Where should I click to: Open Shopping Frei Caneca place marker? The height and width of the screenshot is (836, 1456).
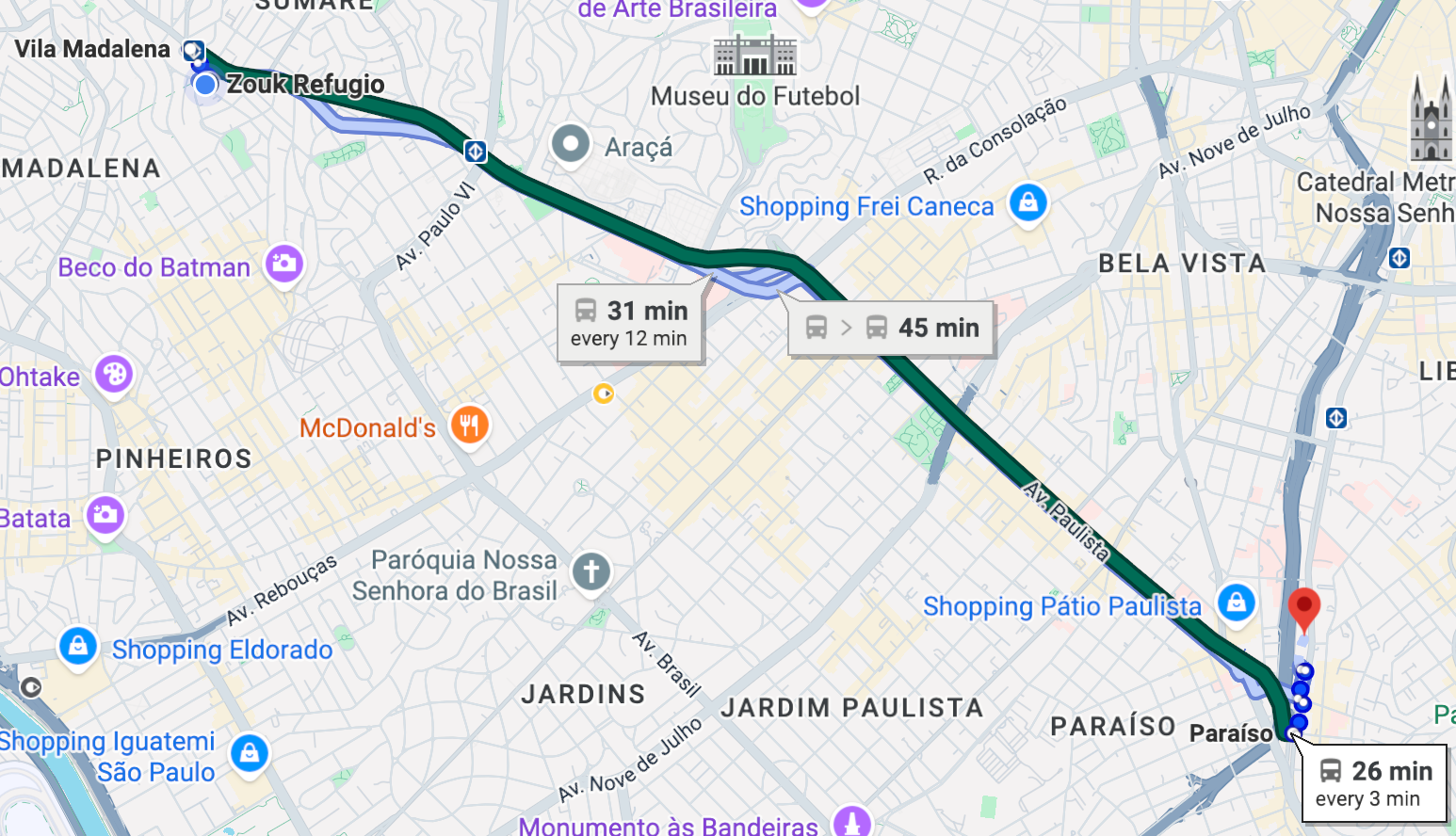[1027, 203]
